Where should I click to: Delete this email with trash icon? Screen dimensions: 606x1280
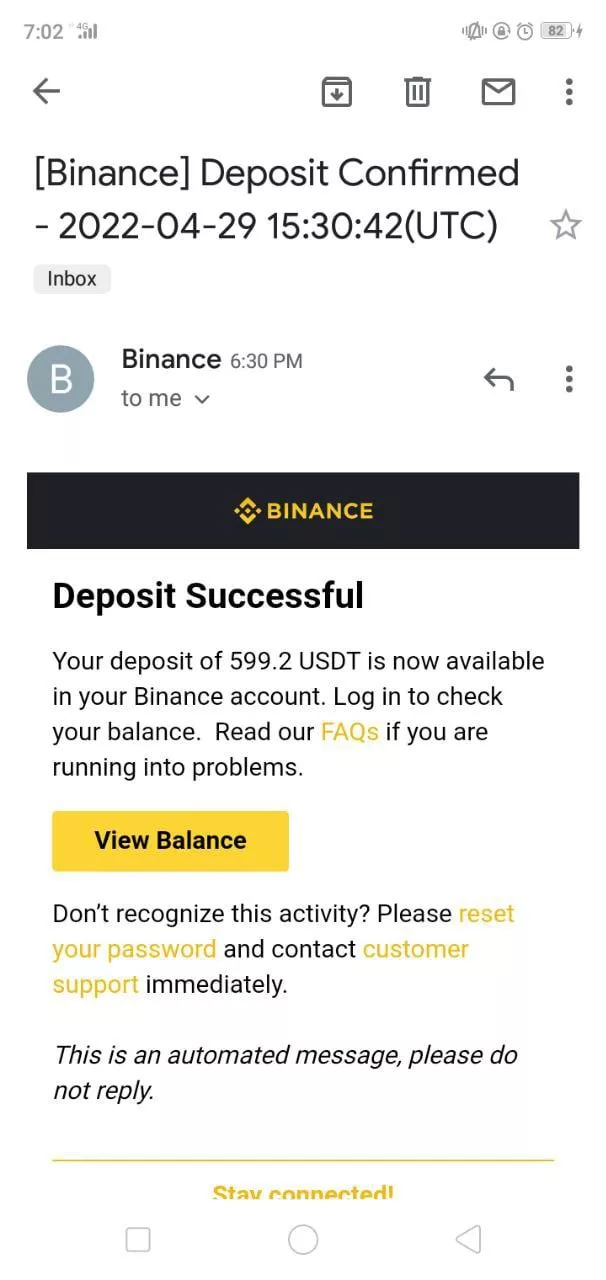(417, 92)
